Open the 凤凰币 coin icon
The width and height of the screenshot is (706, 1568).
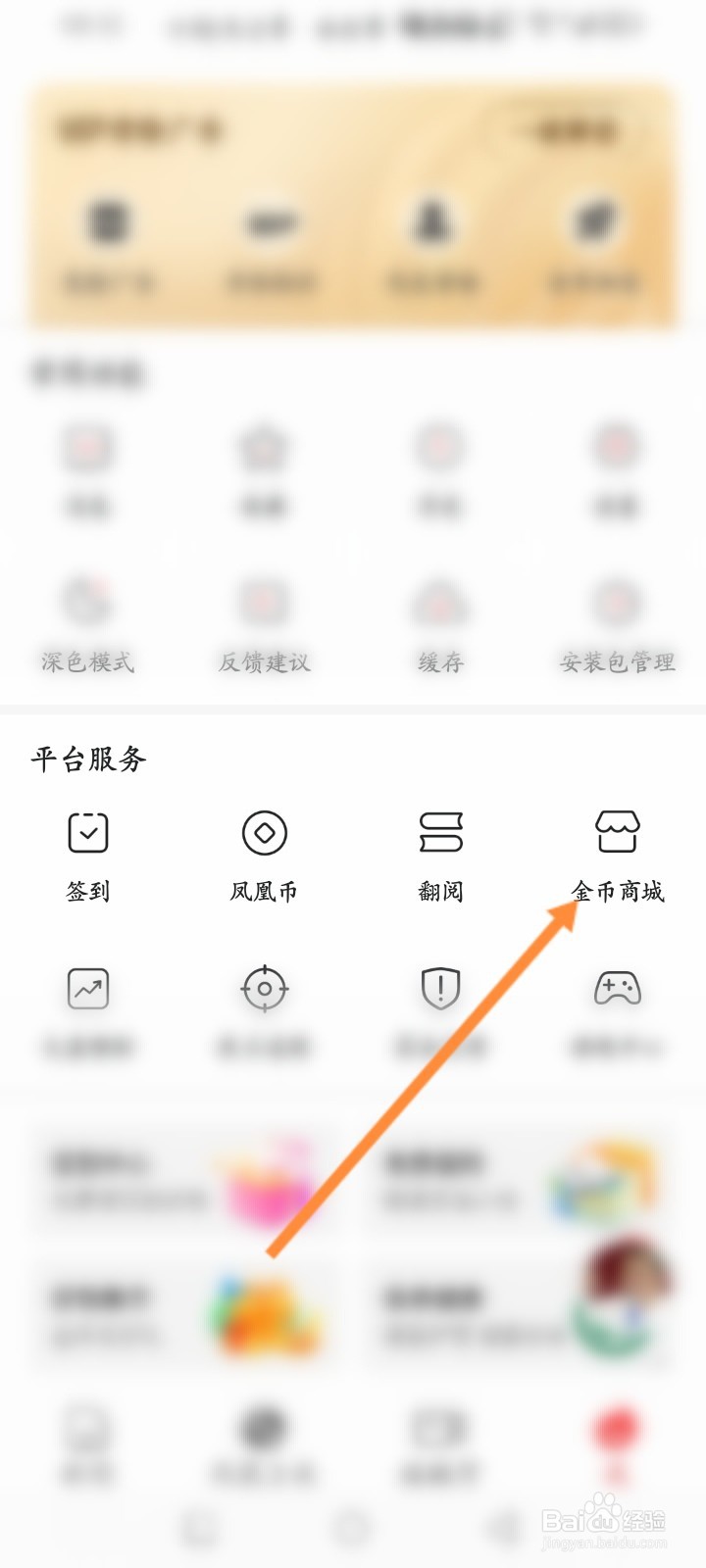pos(263,835)
